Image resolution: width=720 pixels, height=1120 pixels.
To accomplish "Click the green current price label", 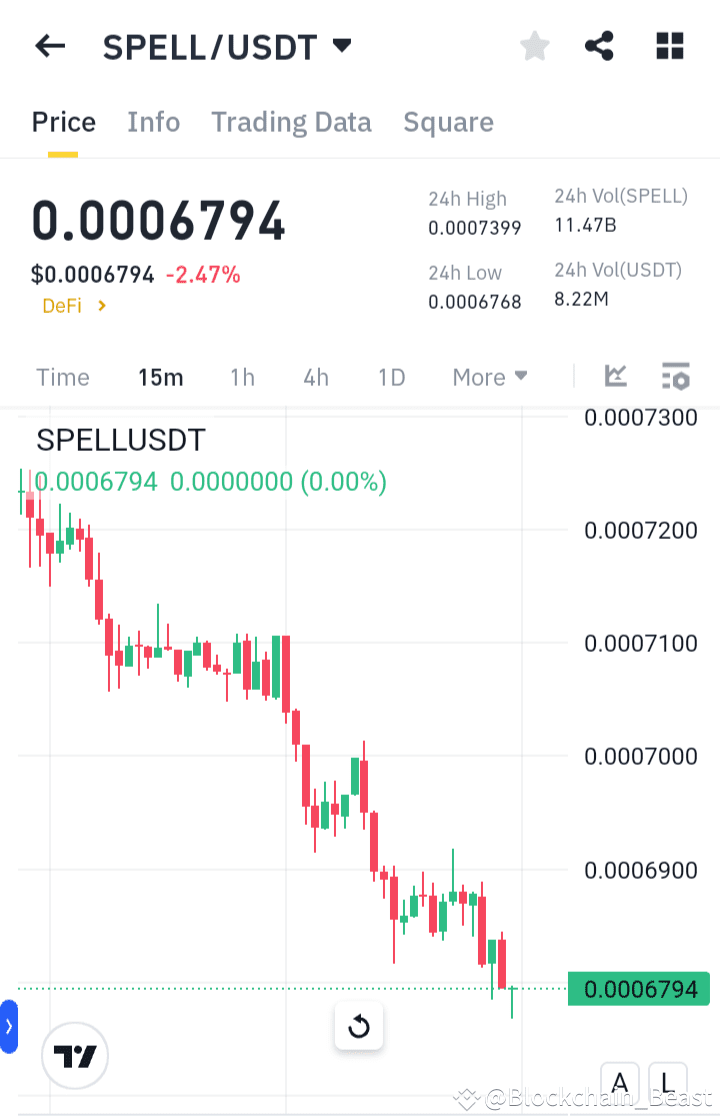I will [x=638, y=989].
